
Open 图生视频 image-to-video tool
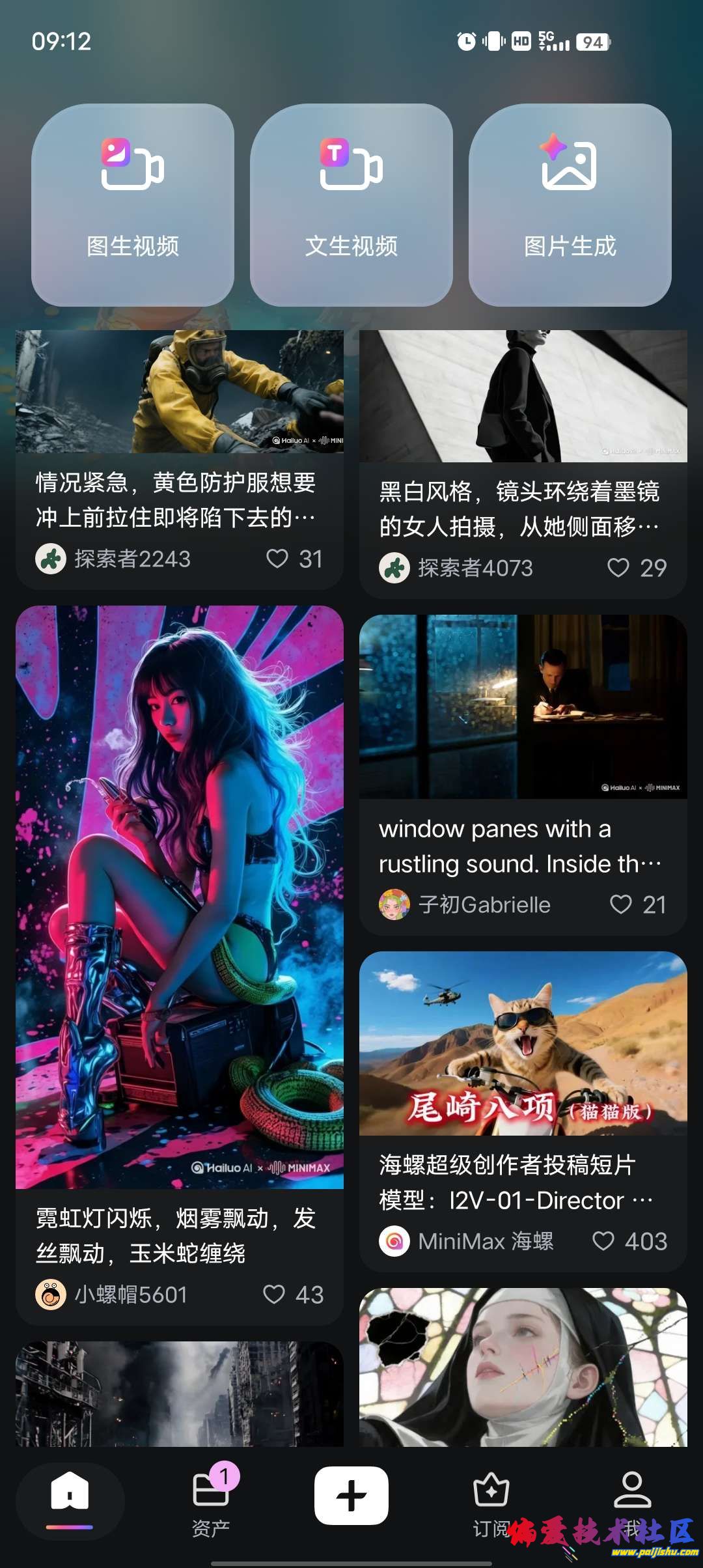tap(133, 204)
